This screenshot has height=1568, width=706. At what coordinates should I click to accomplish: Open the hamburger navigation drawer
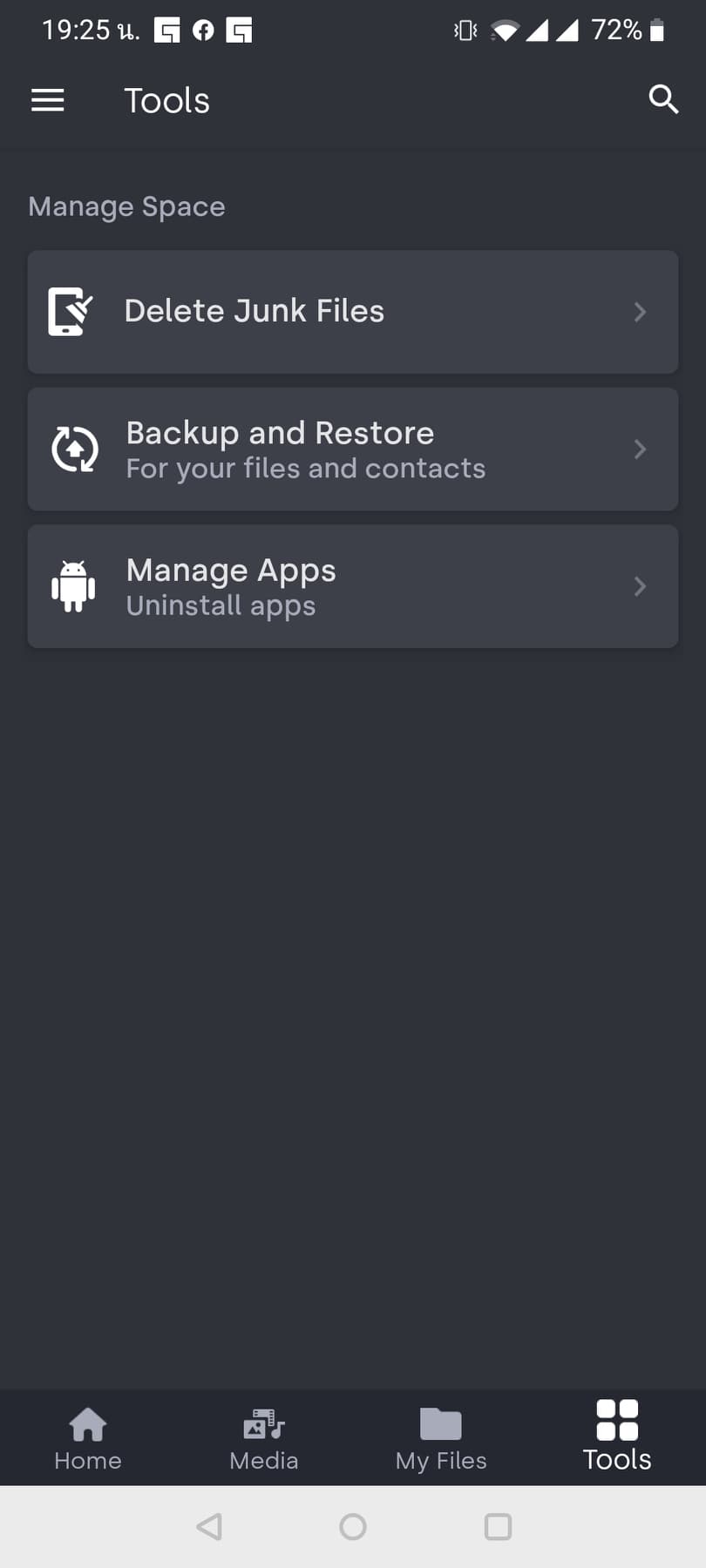[48, 100]
